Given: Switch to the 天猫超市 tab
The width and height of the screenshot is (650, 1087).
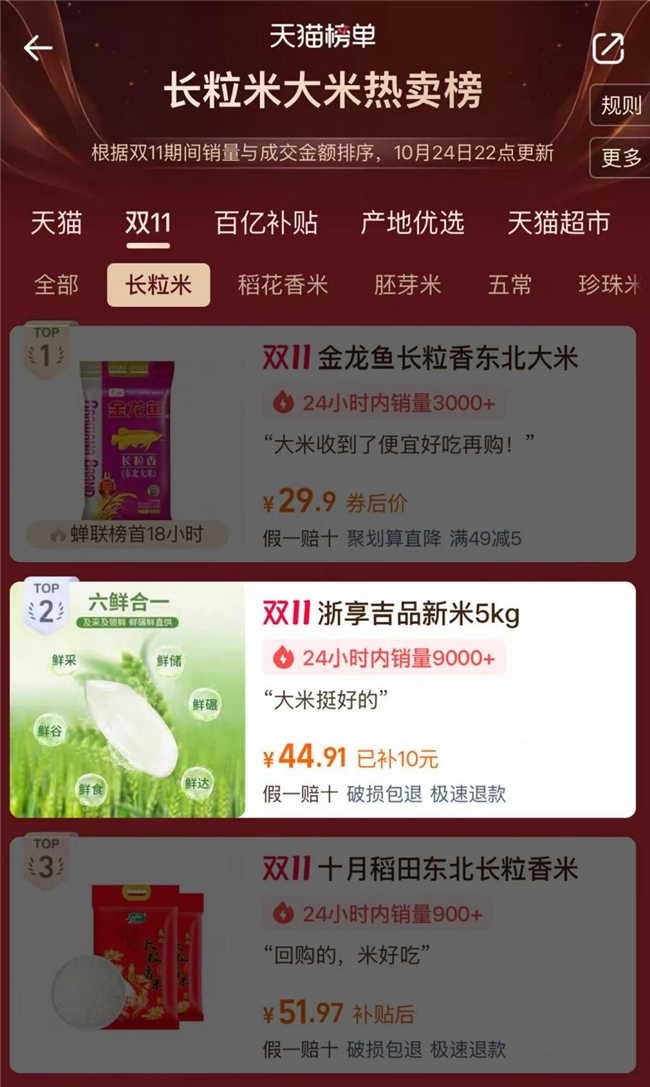Looking at the screenshot, I should point(558,223).
